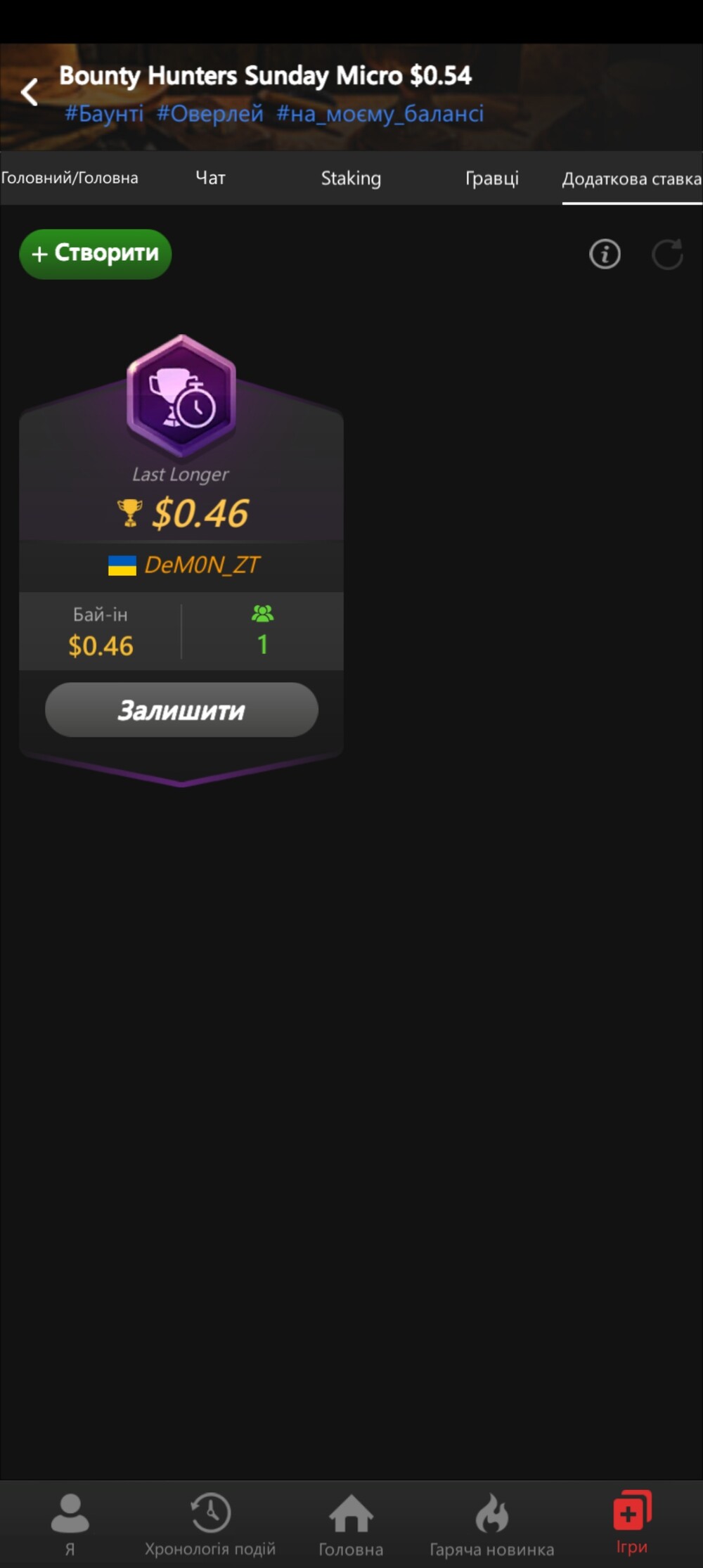The width and height of the screenshot is (703, 1568).
Task: Tap the green Створити button
Action: pos(96,254)
